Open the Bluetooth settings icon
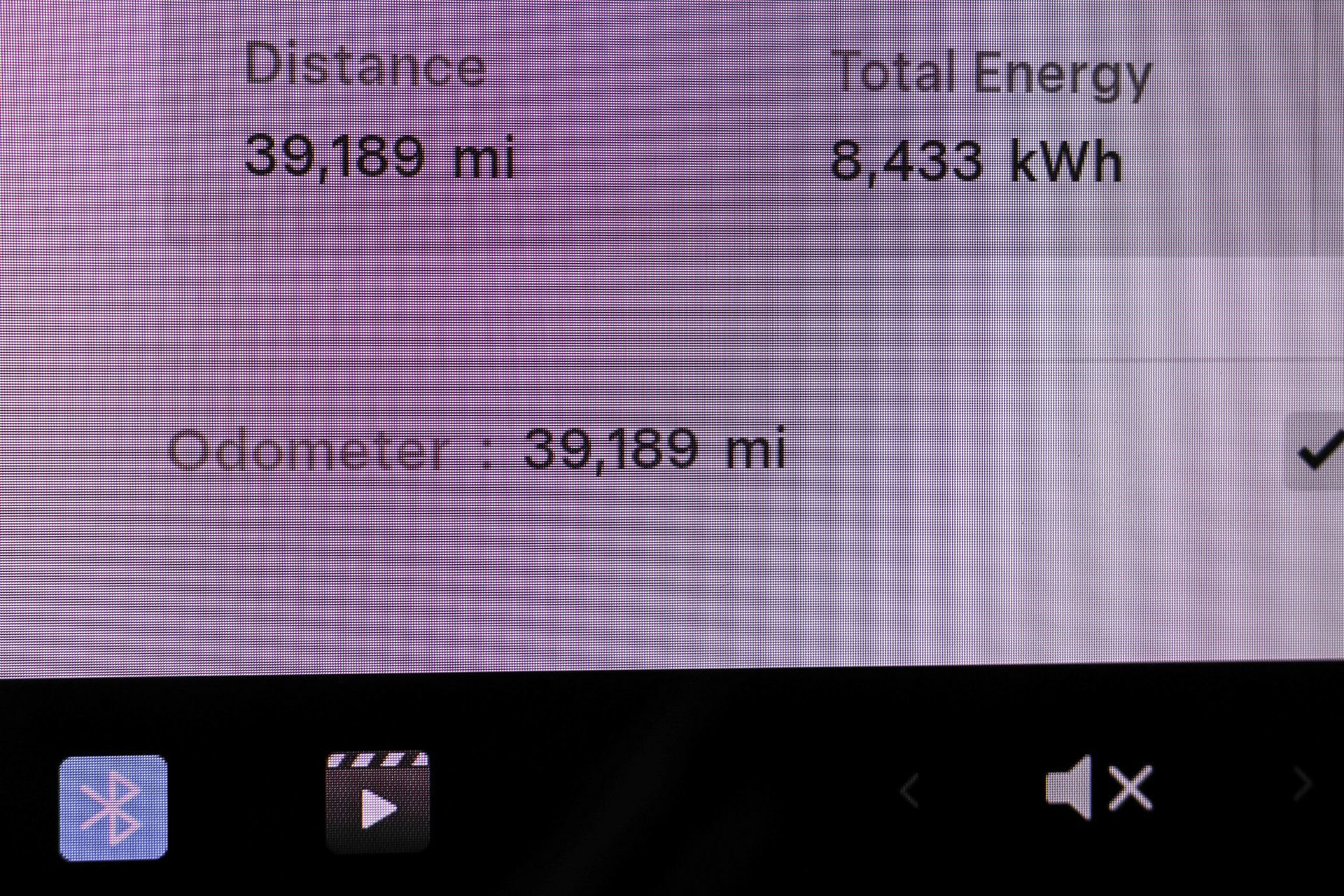This screenshot has height=896, width=1344. [x=113, y=807]
